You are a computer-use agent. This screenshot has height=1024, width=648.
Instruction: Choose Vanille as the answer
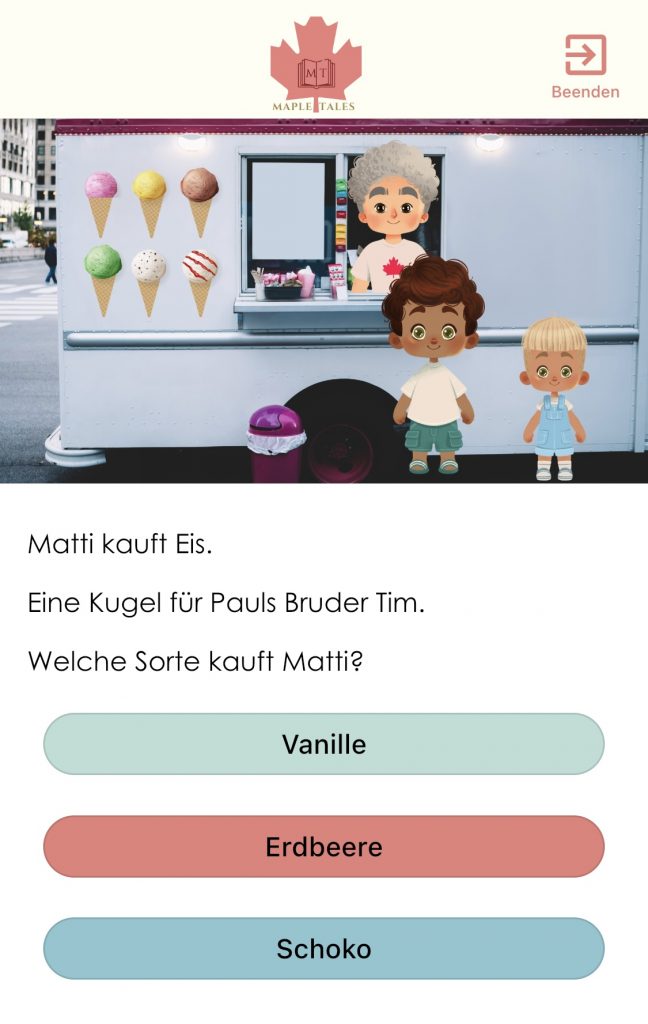click(x=323, y=744)
